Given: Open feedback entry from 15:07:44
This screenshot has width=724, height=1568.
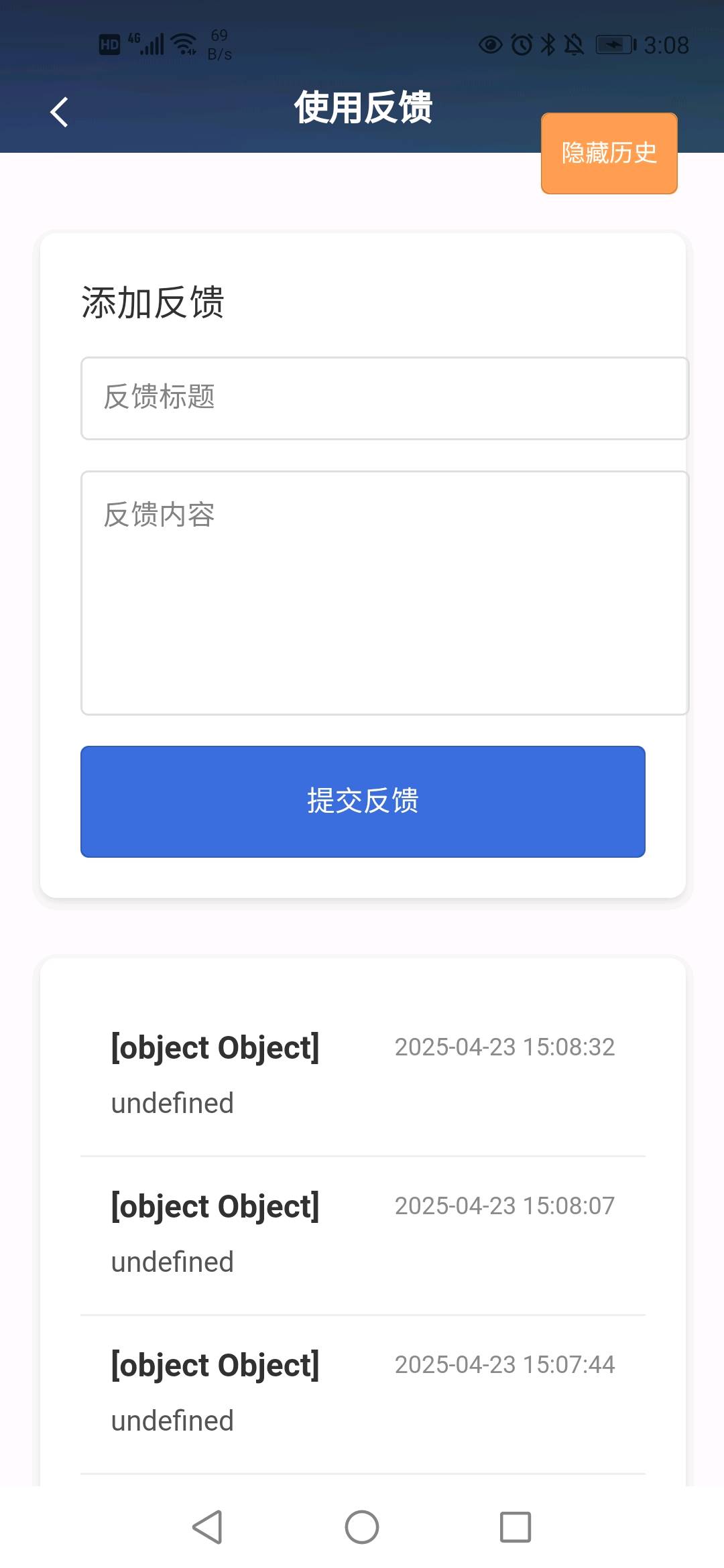Looking at the screenshot, I should (x=362, y=1392).
